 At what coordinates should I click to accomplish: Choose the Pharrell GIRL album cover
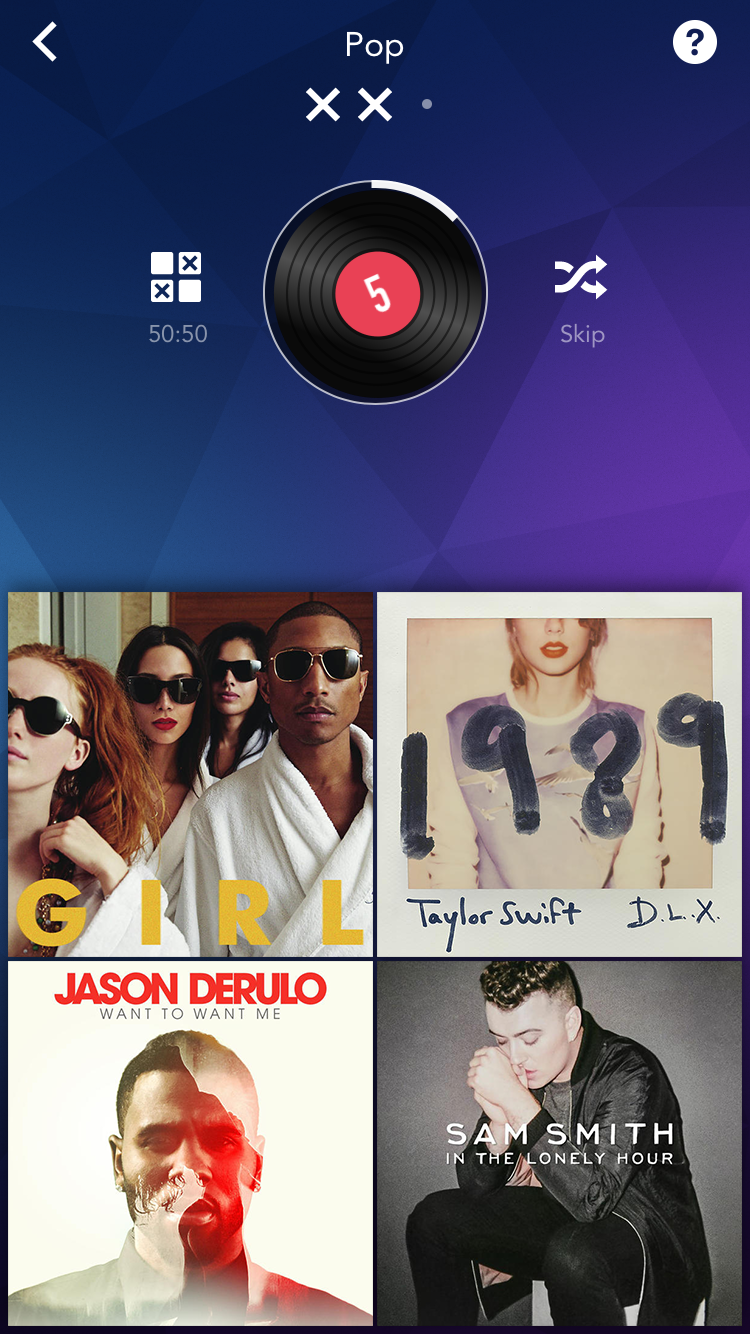190,774
